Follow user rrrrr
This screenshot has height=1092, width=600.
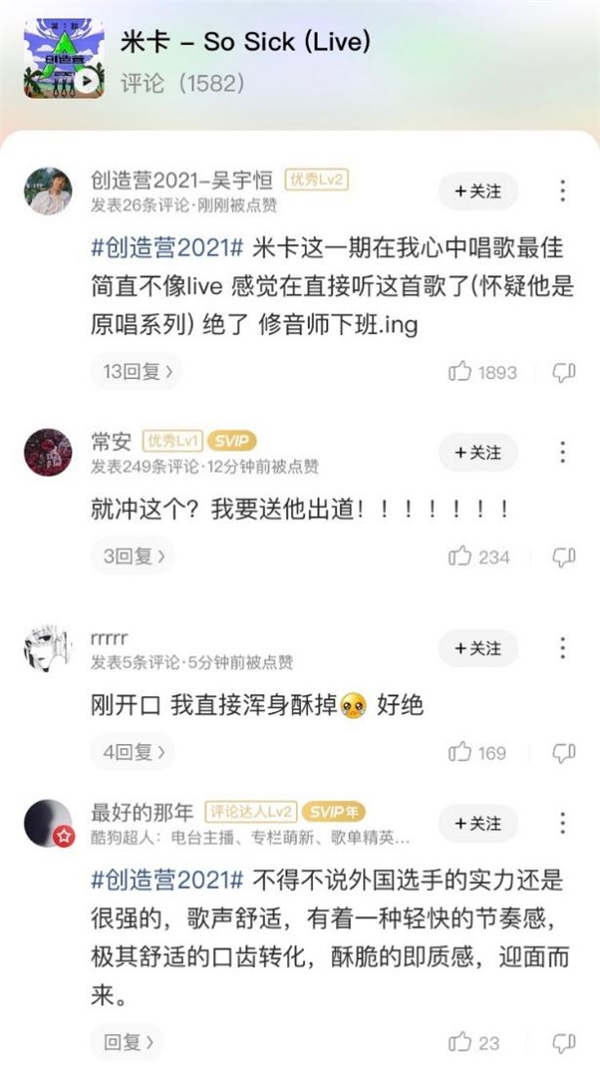477,650
